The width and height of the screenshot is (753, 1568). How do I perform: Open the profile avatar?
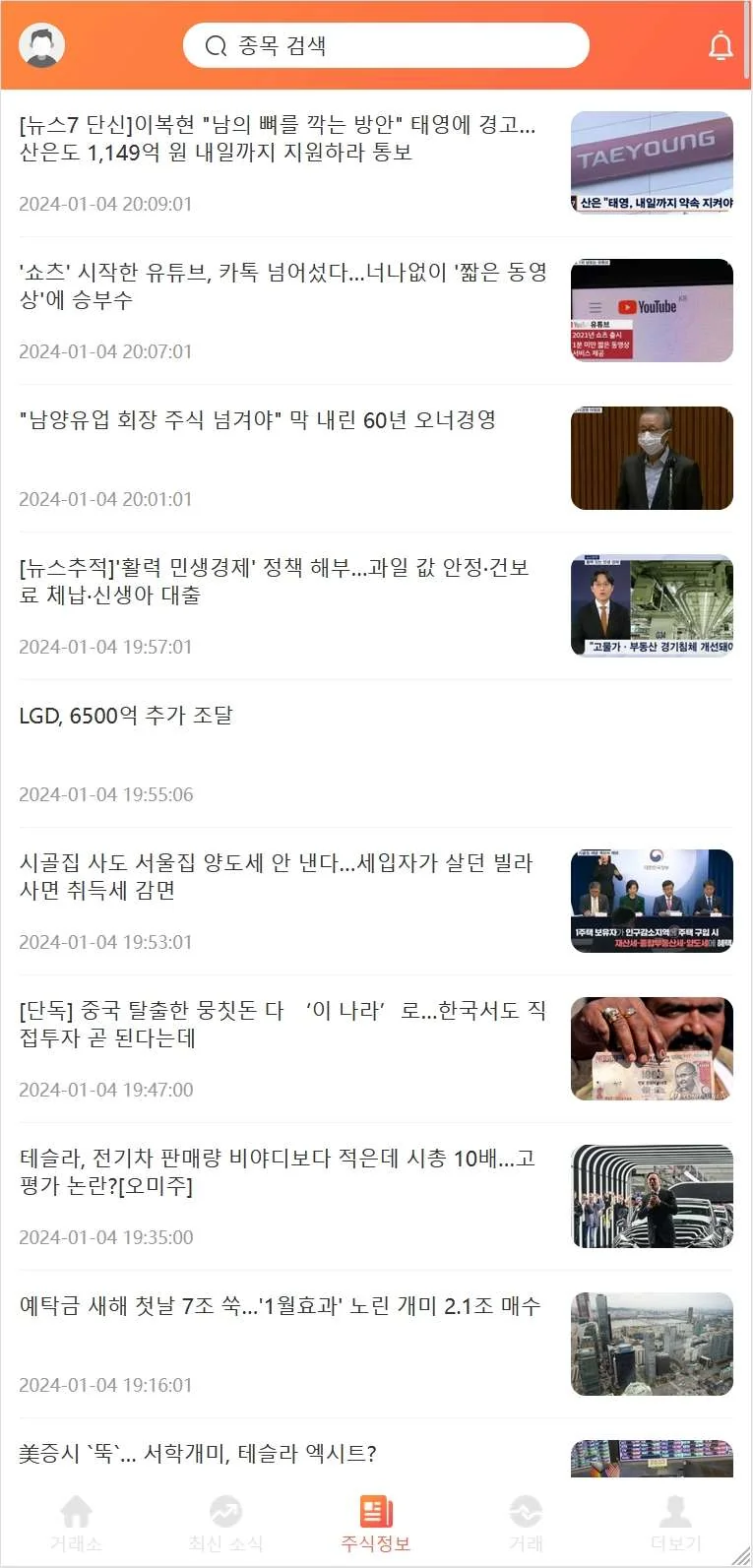click(42, 45)
